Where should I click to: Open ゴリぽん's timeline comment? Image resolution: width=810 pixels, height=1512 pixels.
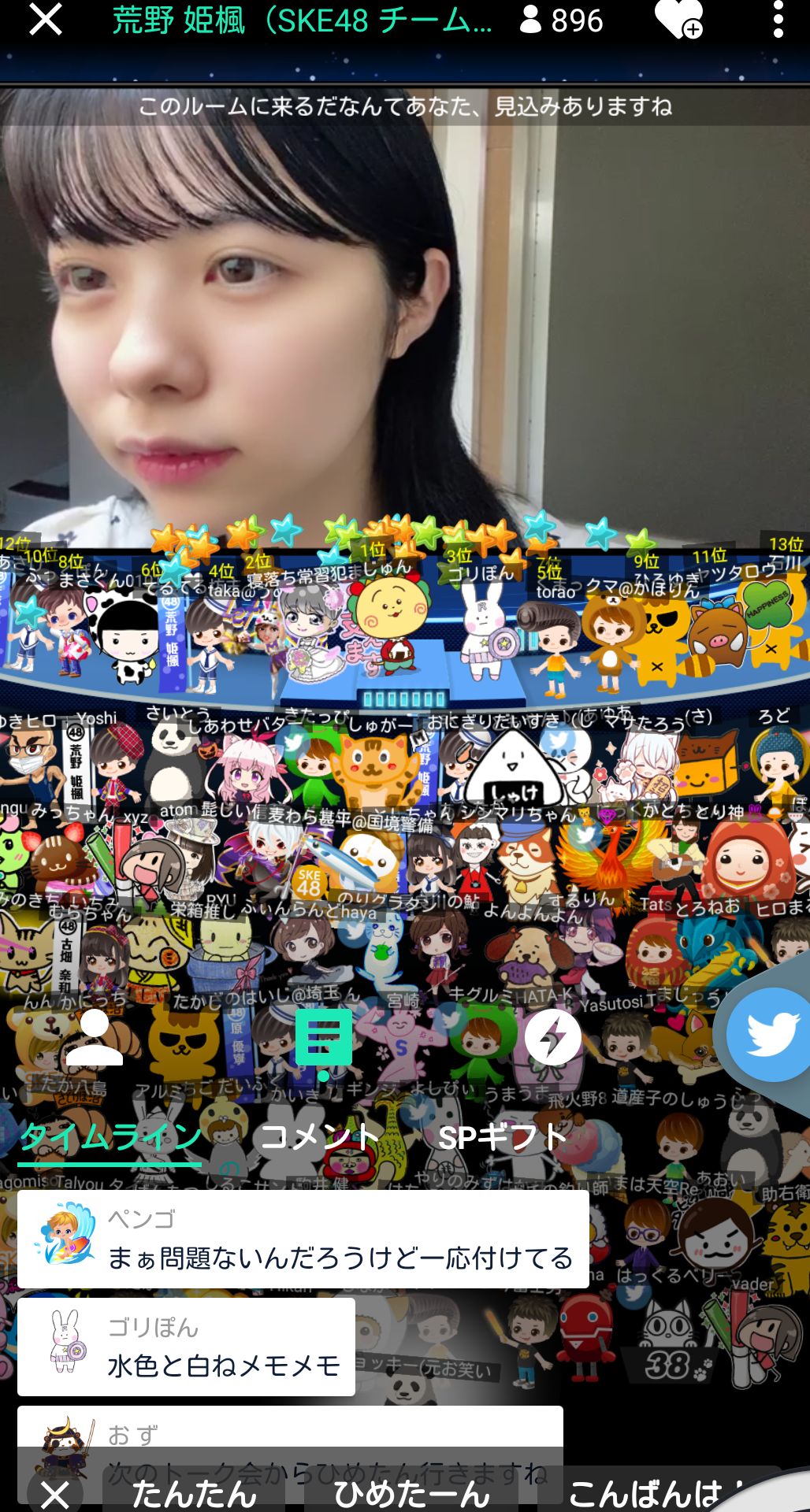point(186,1347)
